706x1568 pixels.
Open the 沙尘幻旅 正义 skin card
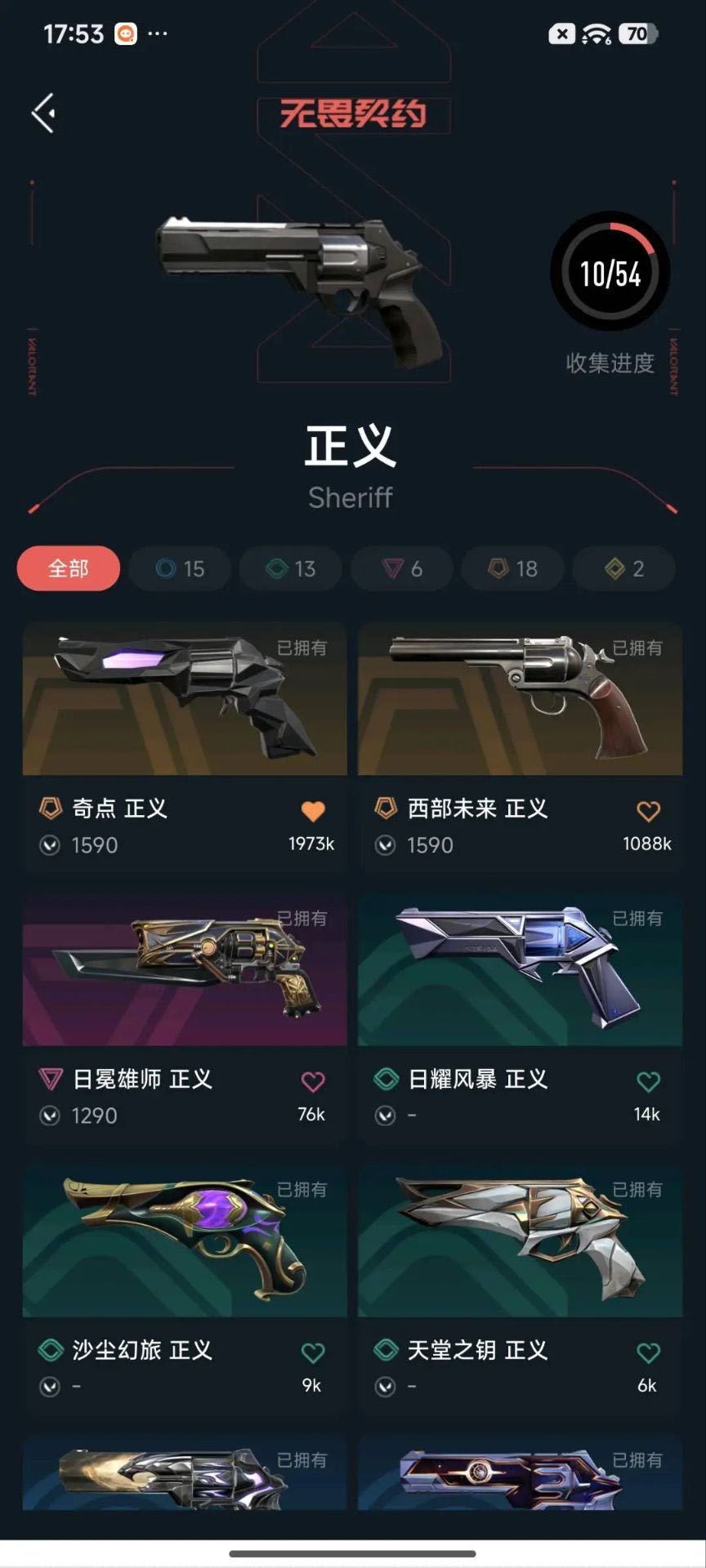(x=185, y=1289)
